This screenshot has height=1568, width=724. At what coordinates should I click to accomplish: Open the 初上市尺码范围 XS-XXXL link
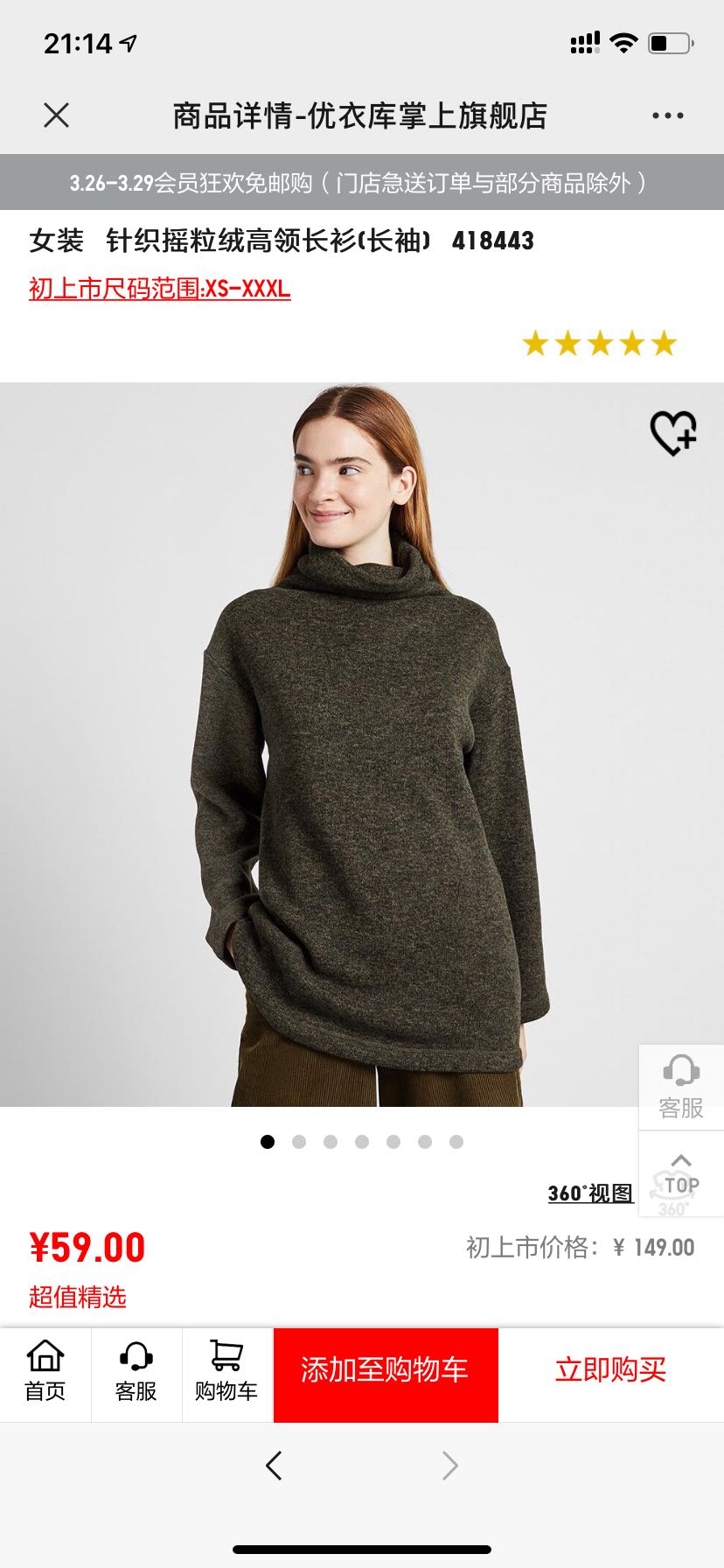[x=159, y=289]
